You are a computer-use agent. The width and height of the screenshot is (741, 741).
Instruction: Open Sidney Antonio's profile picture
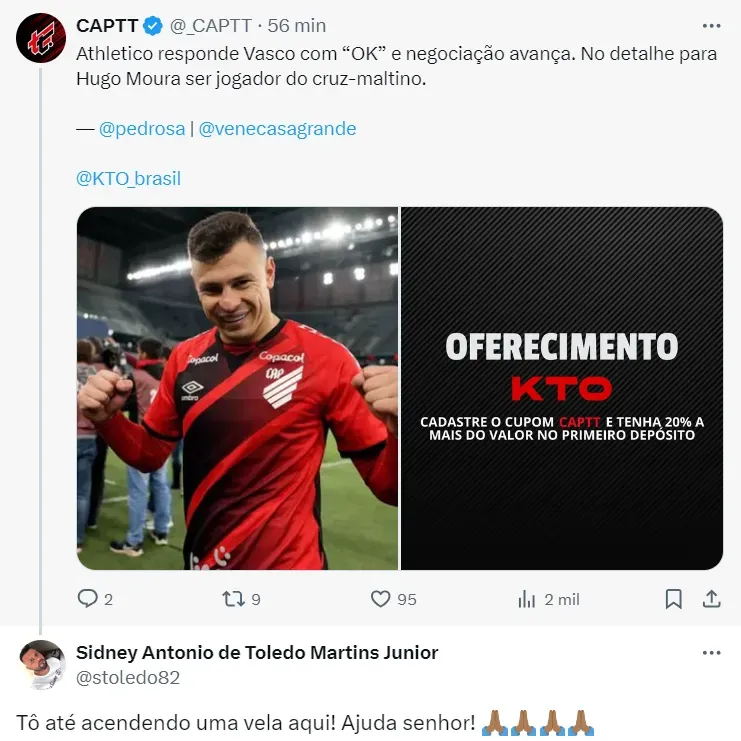pyautogui.click(x=41, y=664)
